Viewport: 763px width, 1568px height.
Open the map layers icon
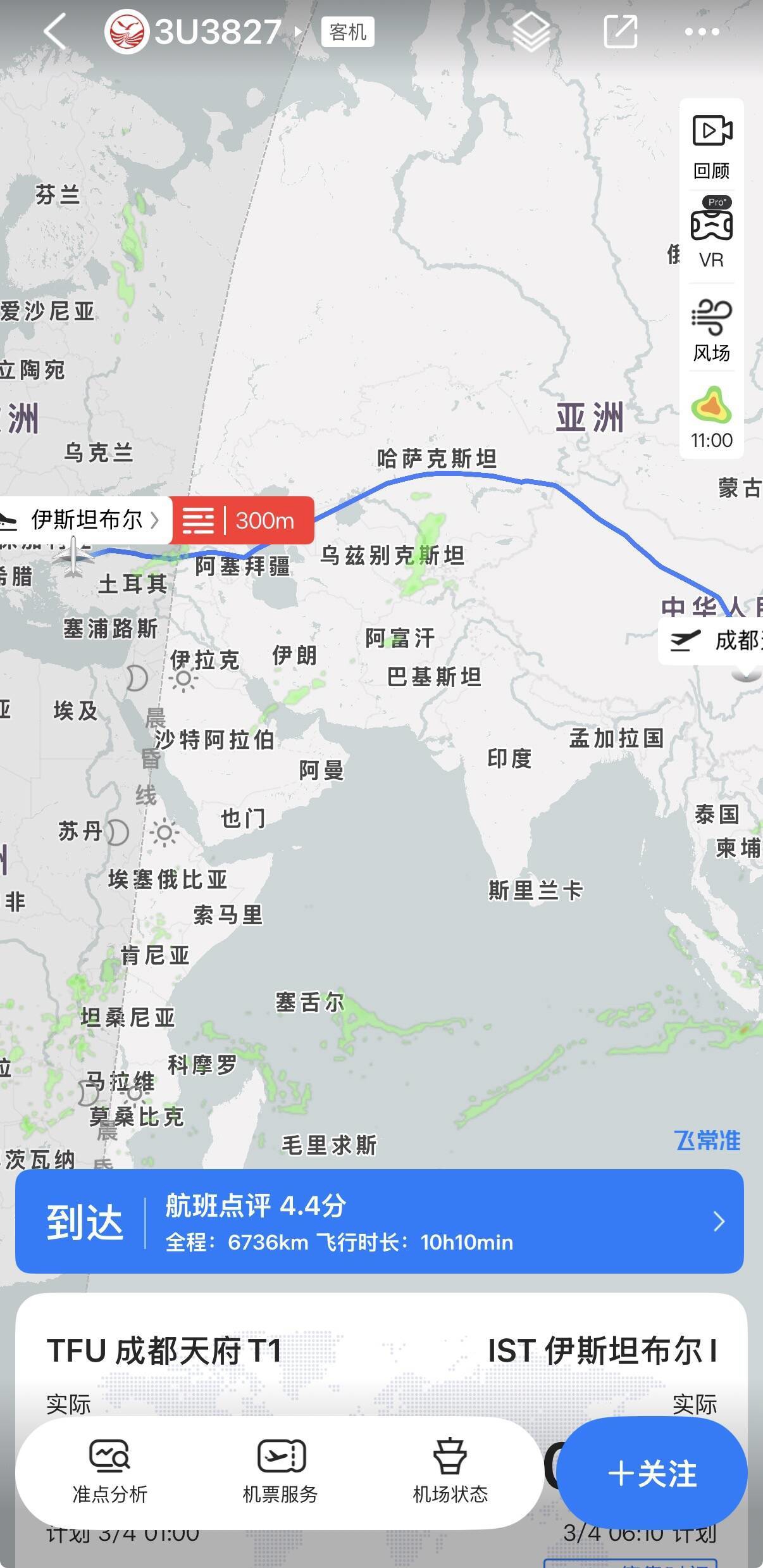[530, 32]
